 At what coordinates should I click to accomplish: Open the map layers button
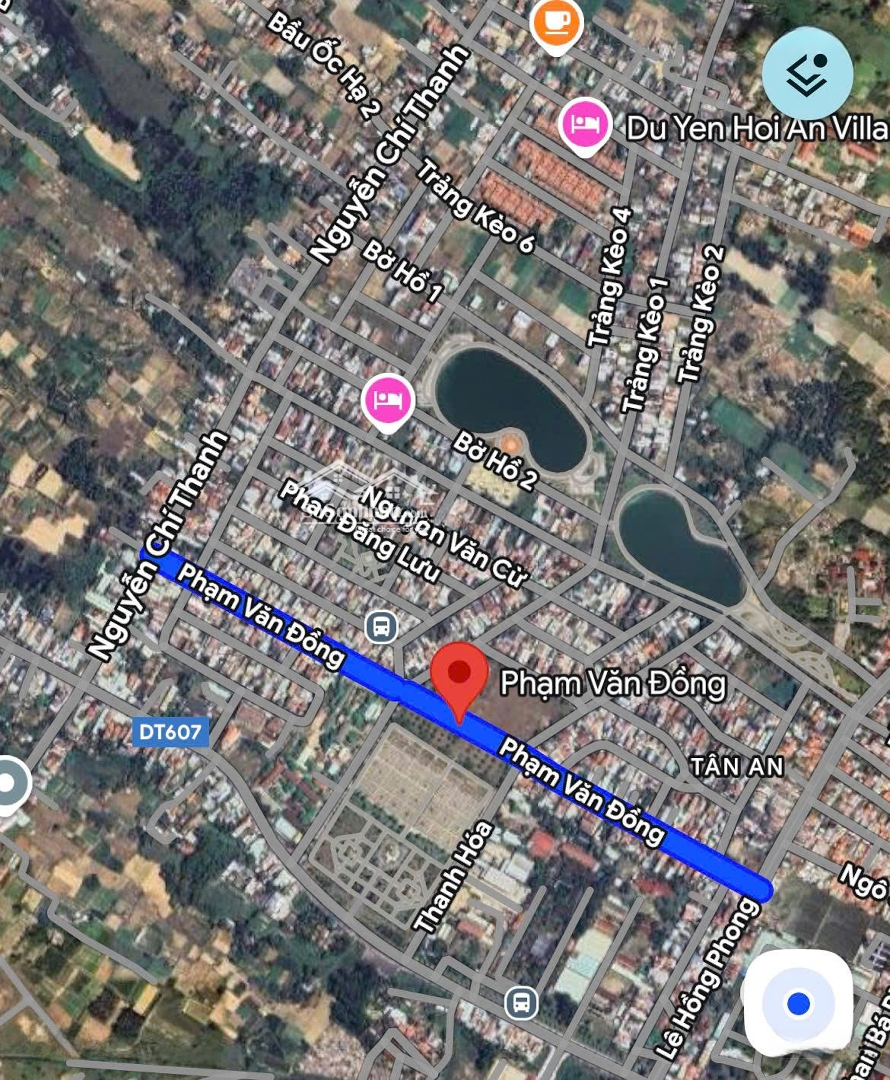point(807,74)
